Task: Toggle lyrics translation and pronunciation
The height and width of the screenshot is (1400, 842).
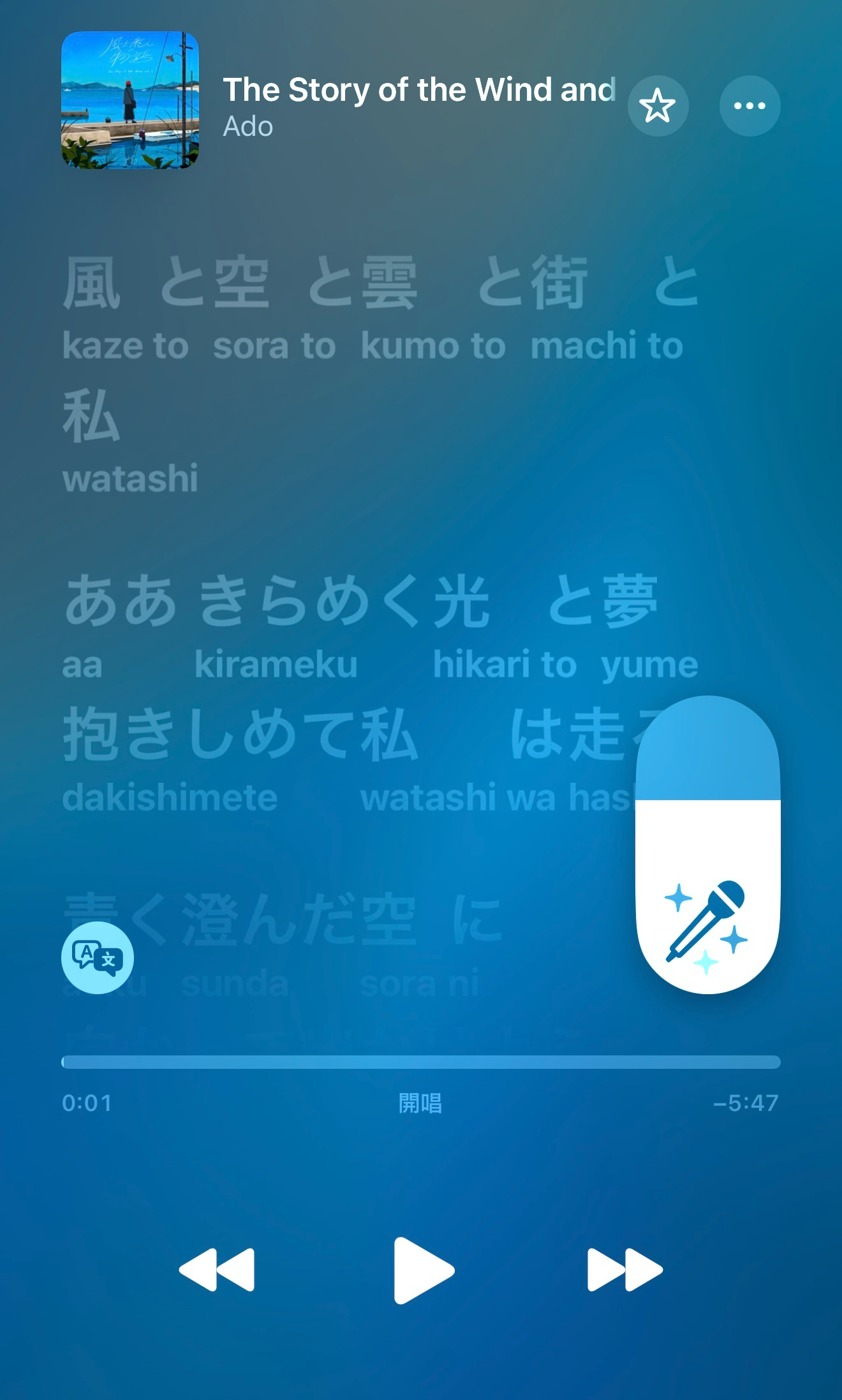Action: coord(98,957)
